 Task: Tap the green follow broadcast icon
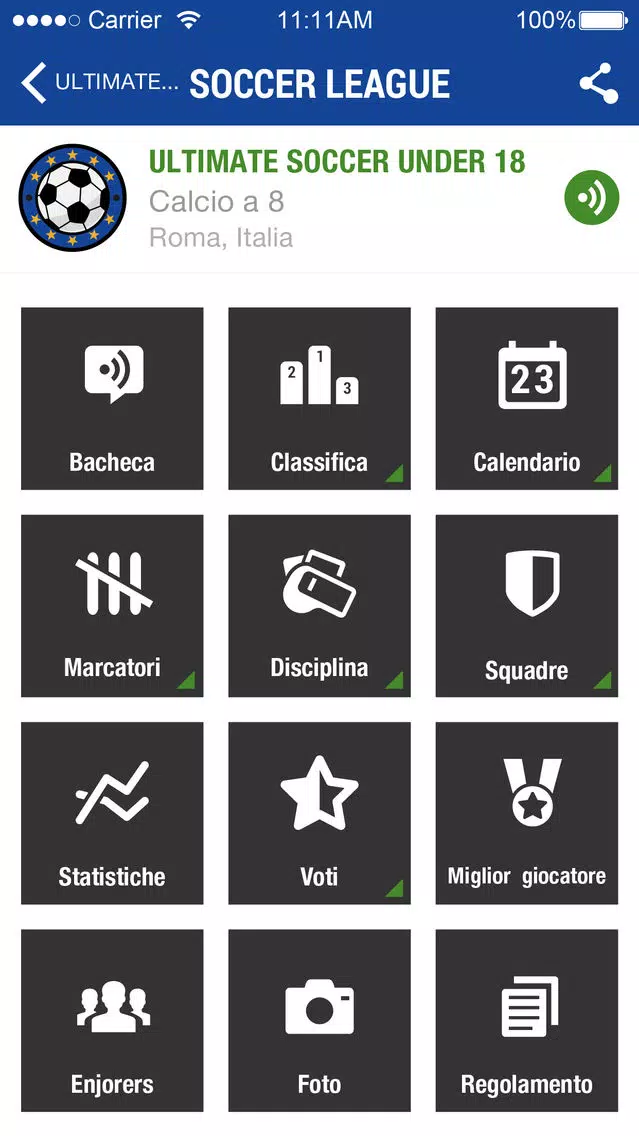pos(591,197)
